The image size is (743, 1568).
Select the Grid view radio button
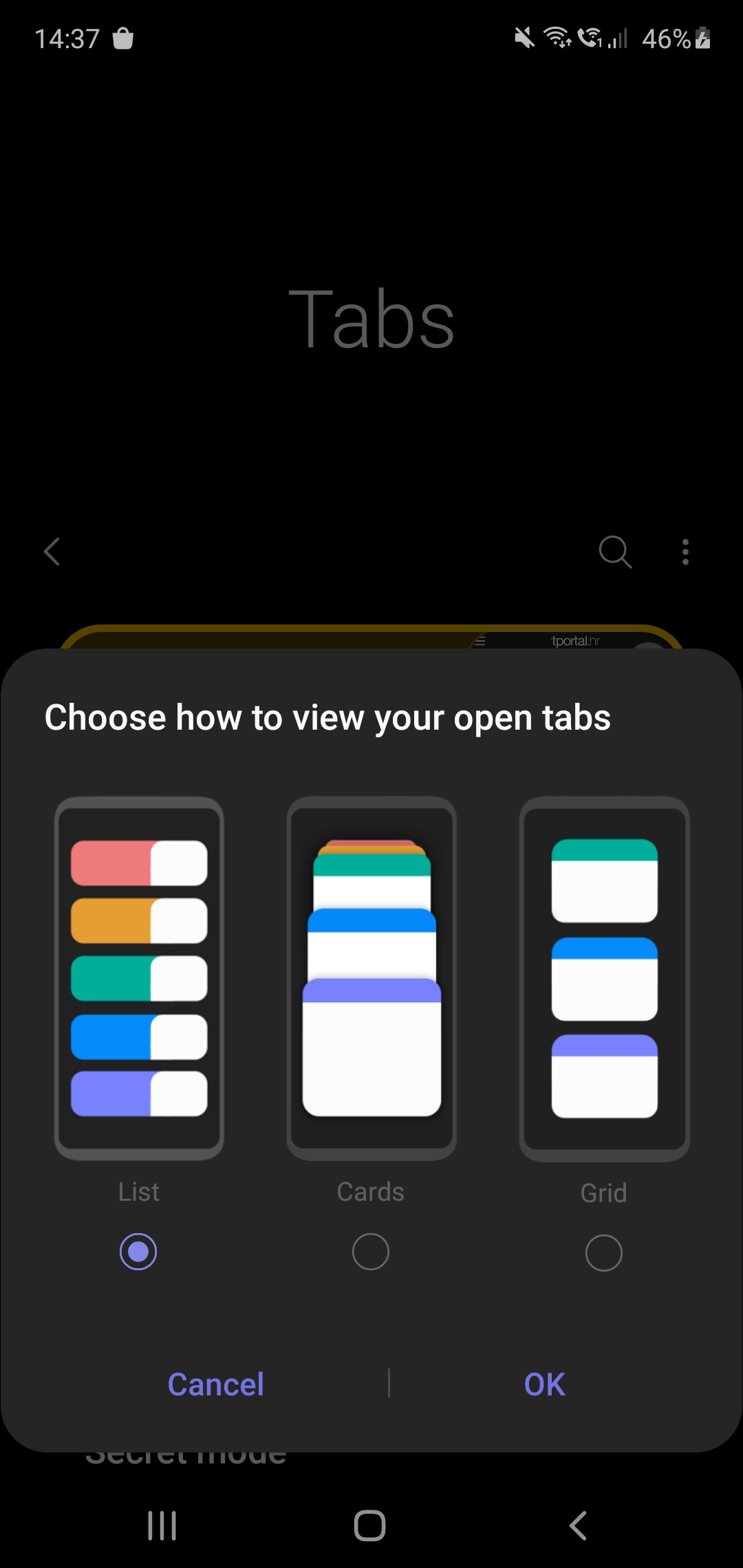[x=603, y=1252]
